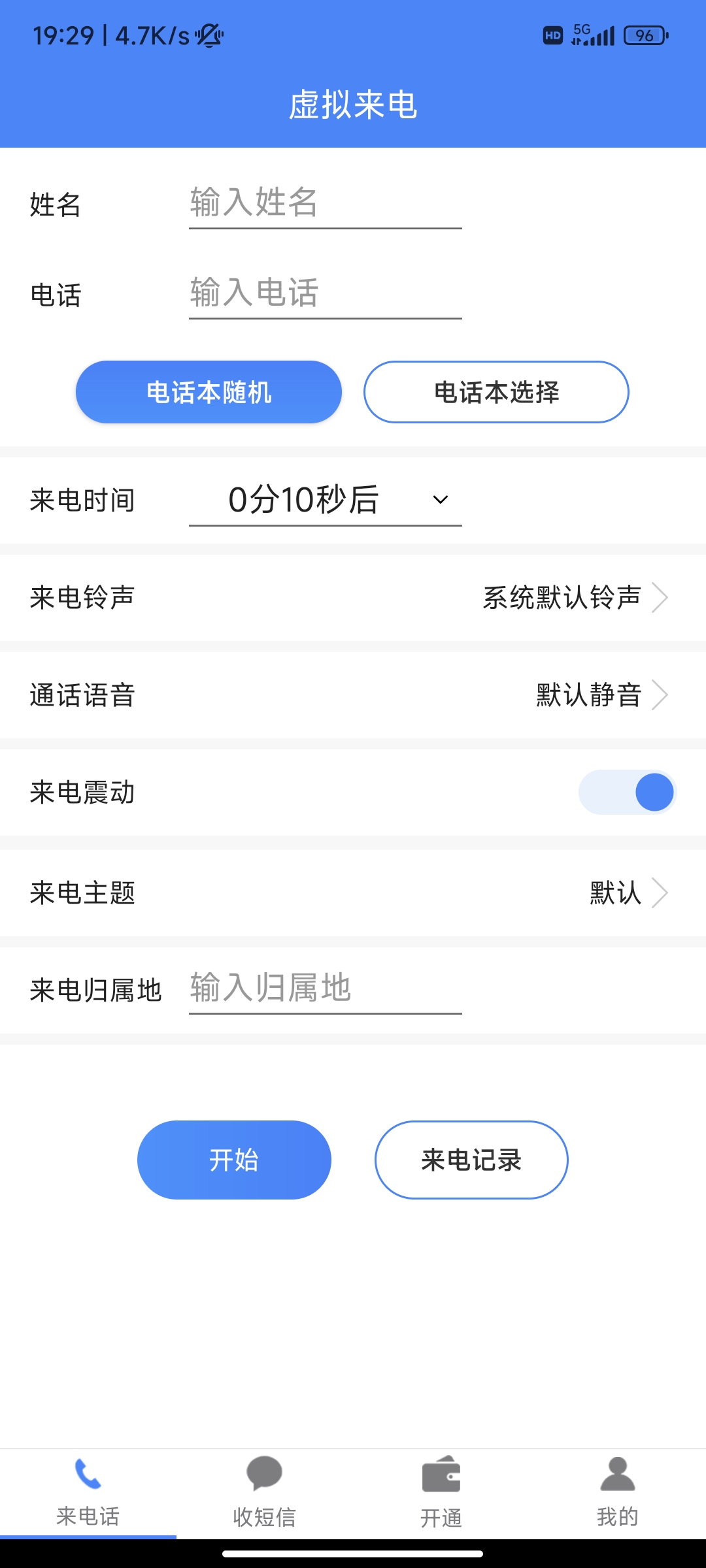
Task: Click the 输入归属地 location input field
Action: pyautogui.click(x=325, y=988)
